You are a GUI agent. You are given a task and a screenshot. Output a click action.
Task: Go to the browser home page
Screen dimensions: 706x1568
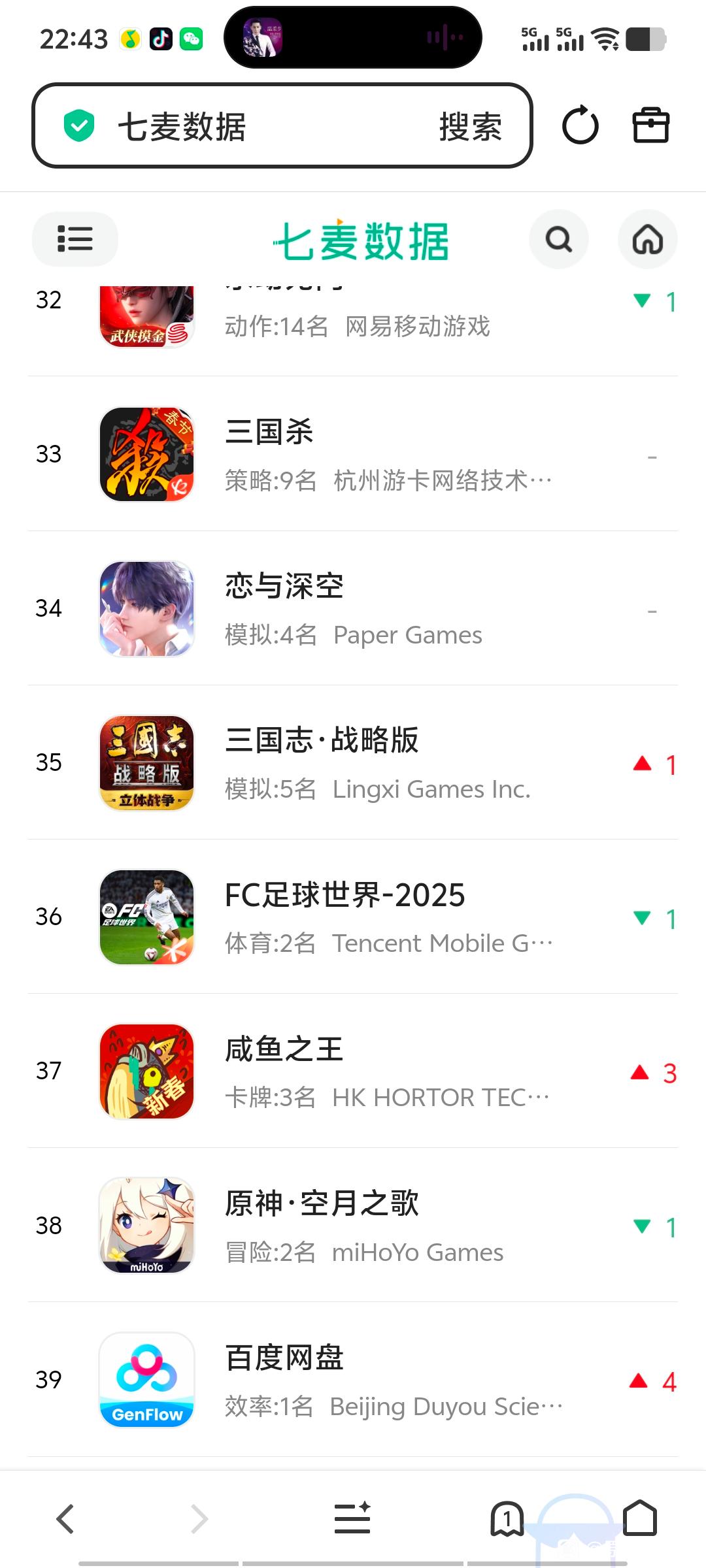pos(640,1518)
